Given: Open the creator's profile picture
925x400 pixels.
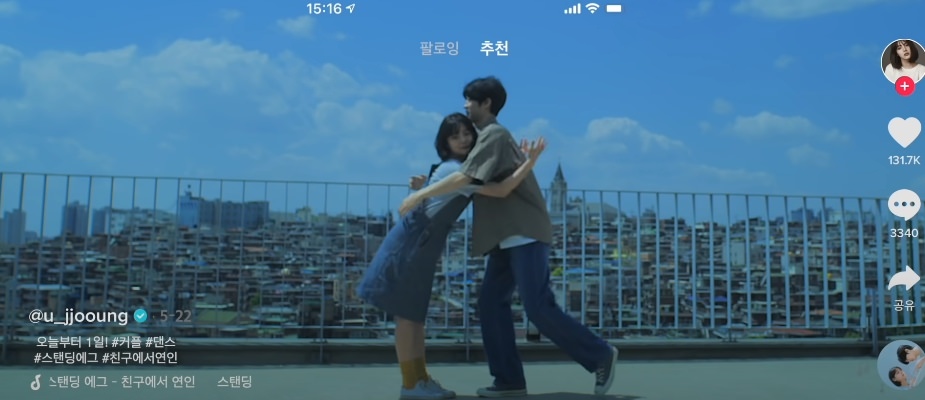Looking at the screenshot, I should [x=902, y=60].
